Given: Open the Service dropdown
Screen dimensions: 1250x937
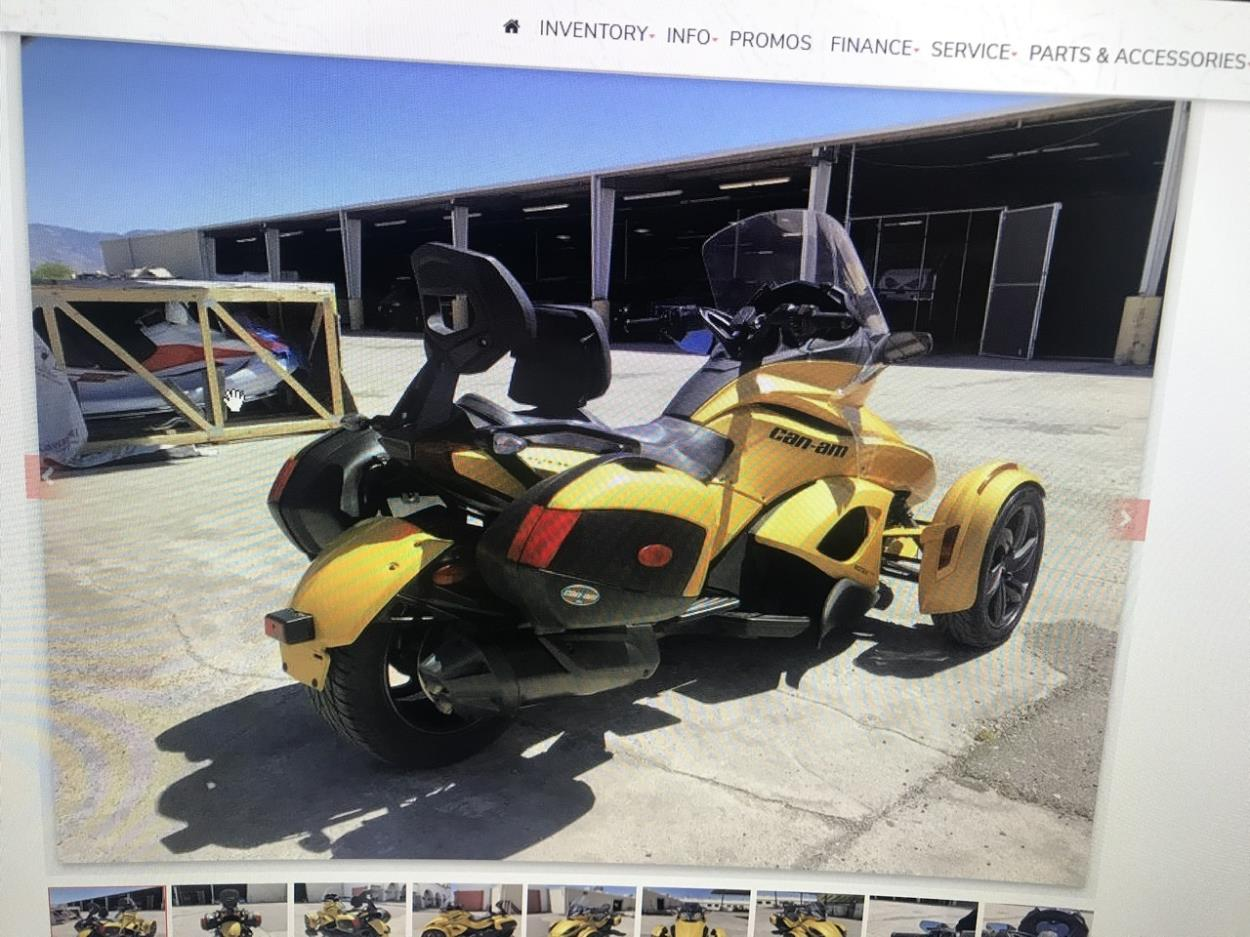Looking at the screenshot, I should click(972, 51).
